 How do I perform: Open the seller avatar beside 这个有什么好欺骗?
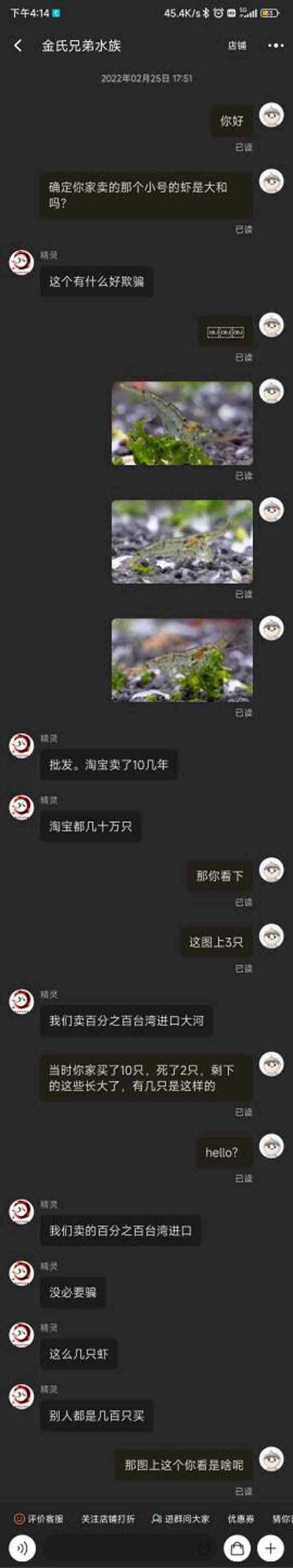pyautogui.click(x=21, y=262)
